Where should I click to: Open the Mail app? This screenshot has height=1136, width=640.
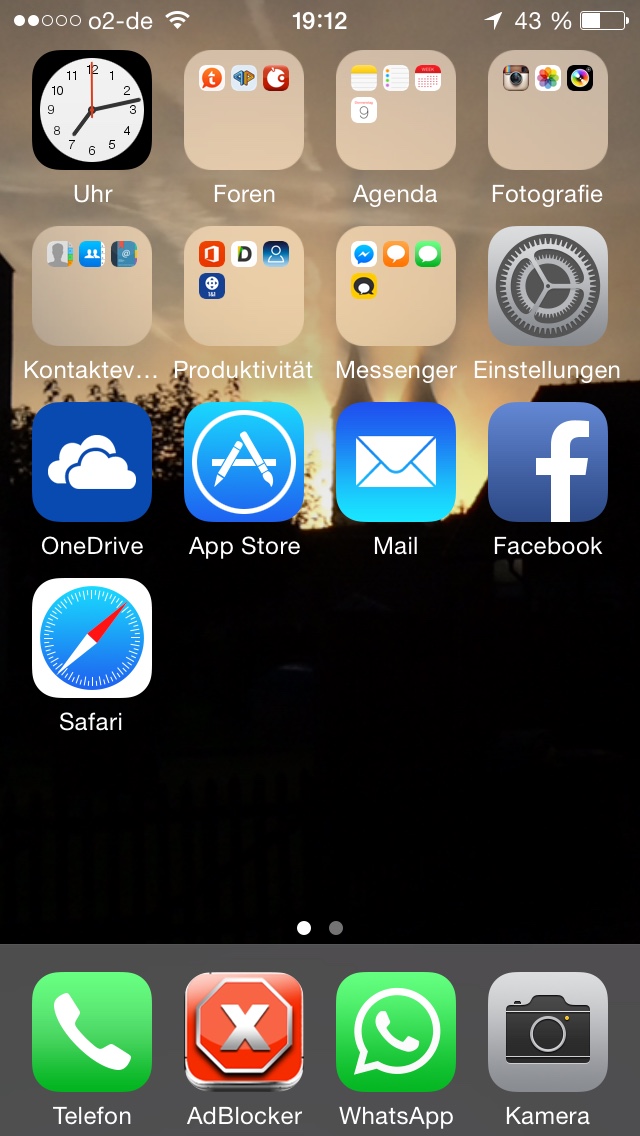coord(396,462)
